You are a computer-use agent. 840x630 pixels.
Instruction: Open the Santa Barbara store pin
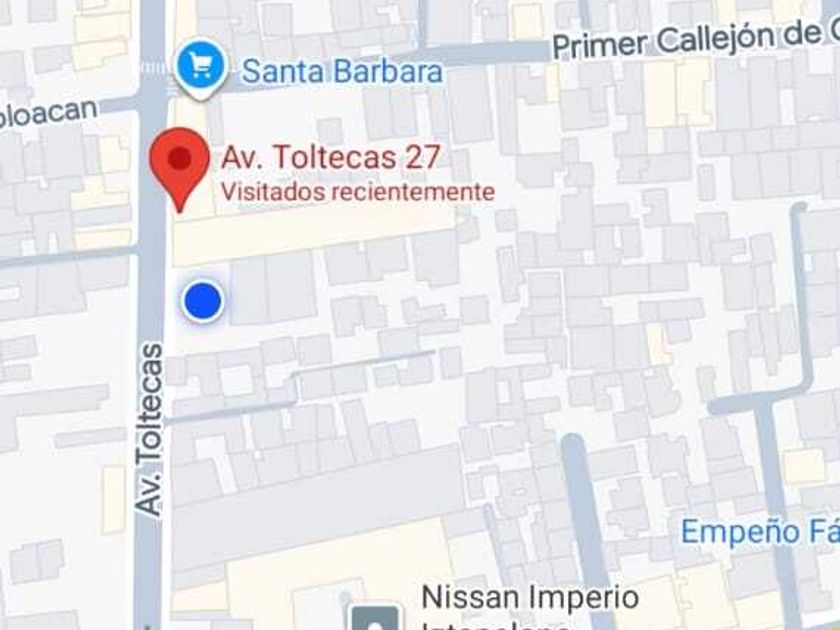(200, 69)
